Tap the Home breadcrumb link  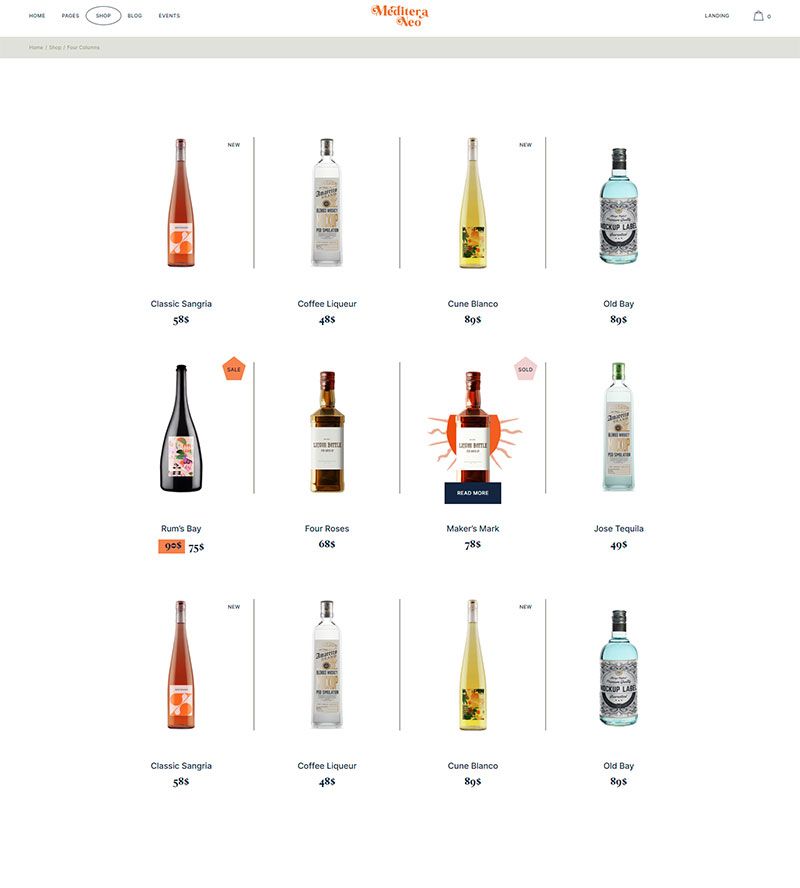(x=36, y=48)
